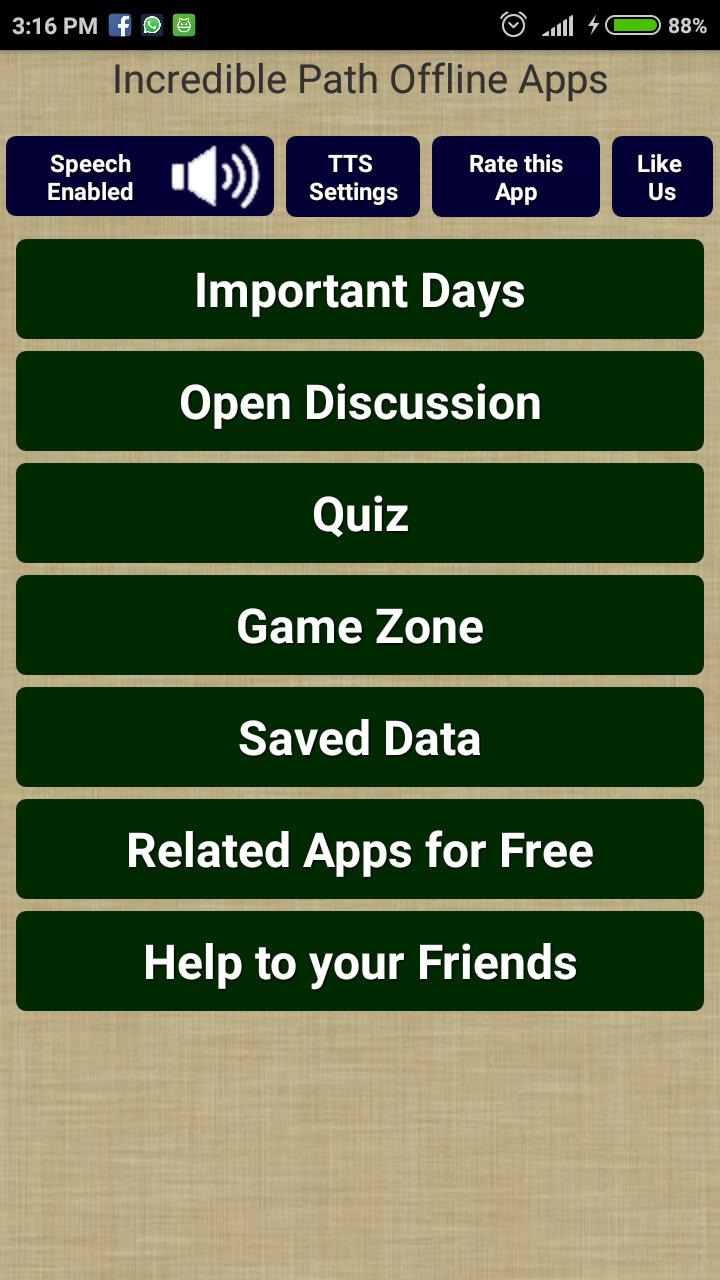Tap the WhatsApp icon in the status bar
The width and height of the screenshot is (720, 1280).
pos(152,24)
